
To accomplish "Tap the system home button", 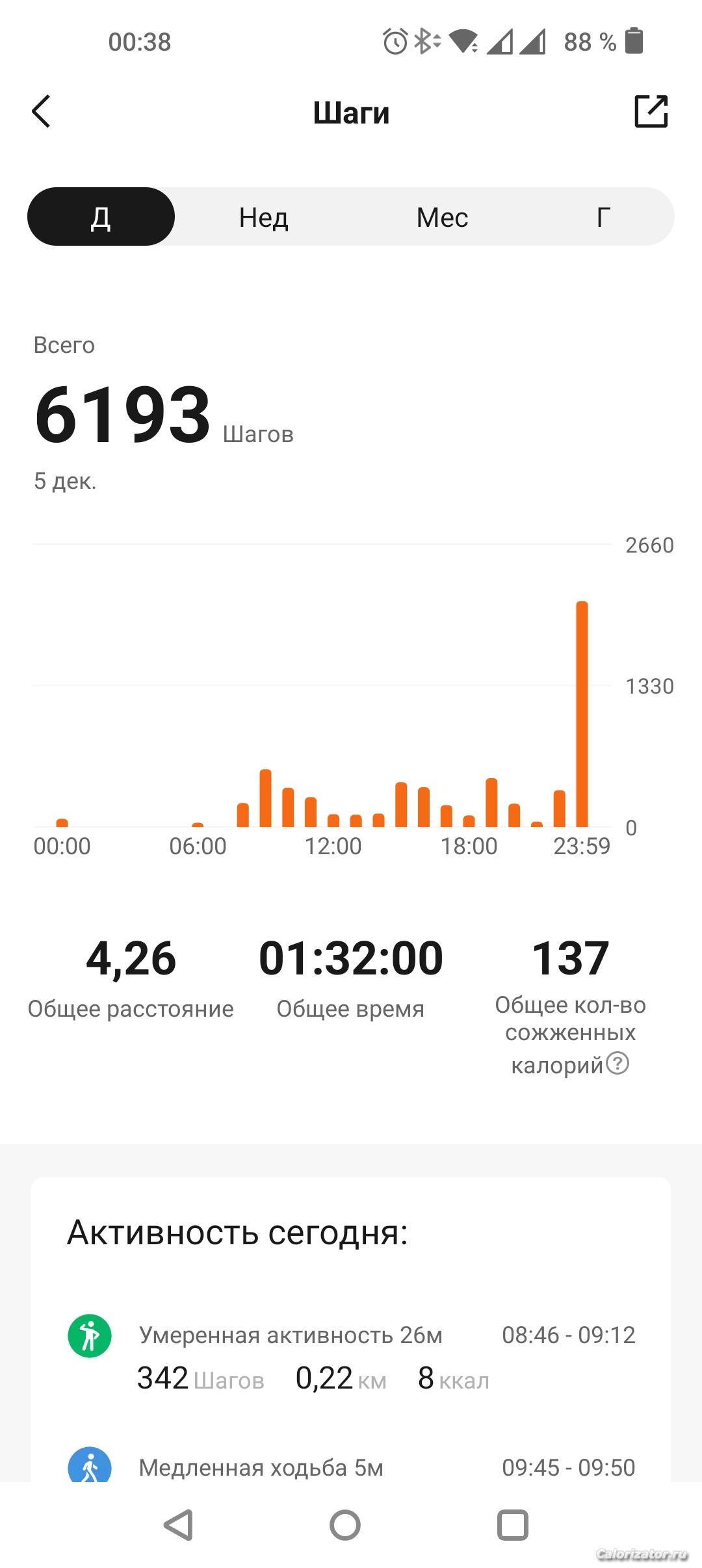I will (345, 1525).
